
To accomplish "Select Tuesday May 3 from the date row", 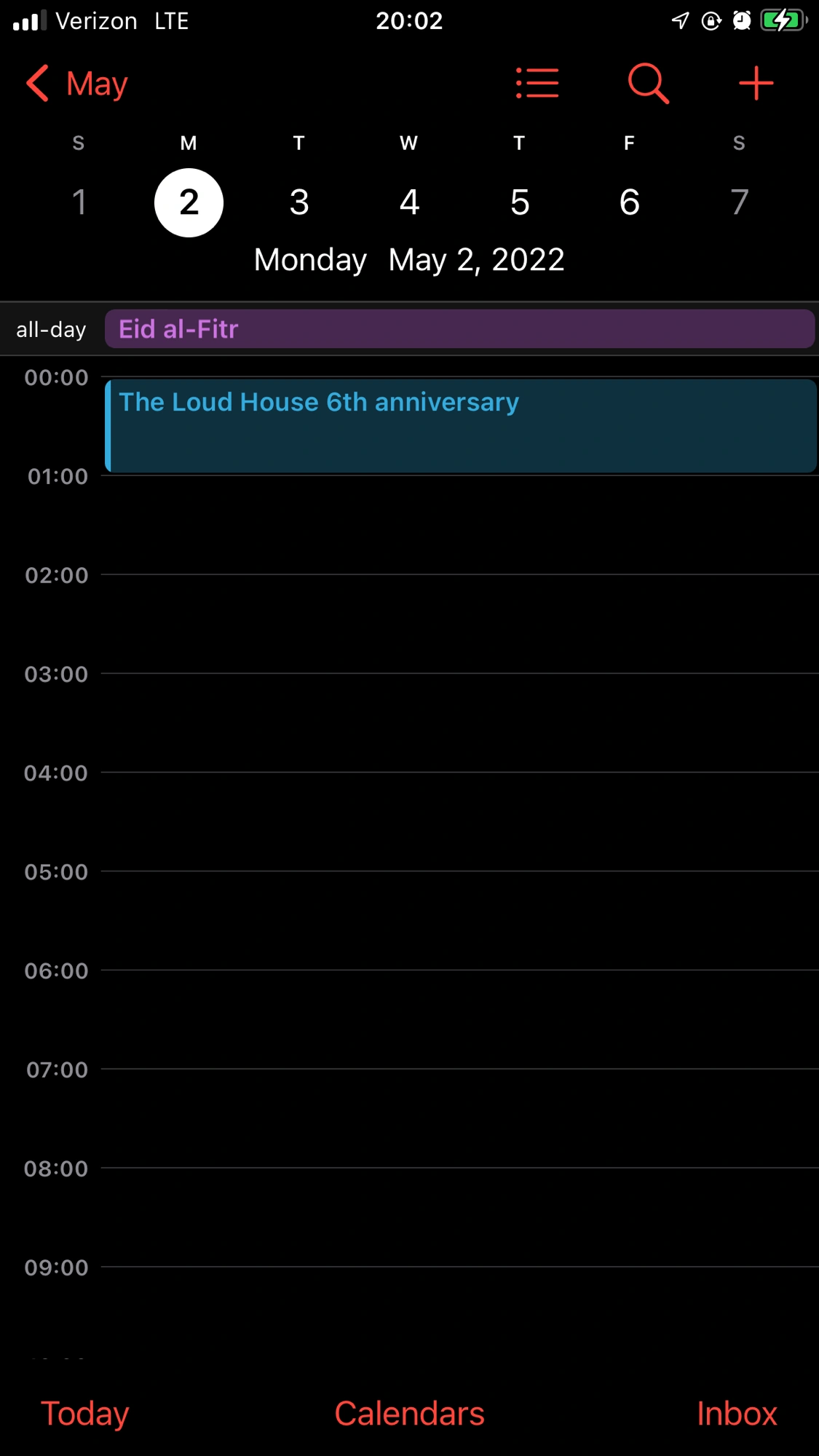I will [x=298, y=202].
